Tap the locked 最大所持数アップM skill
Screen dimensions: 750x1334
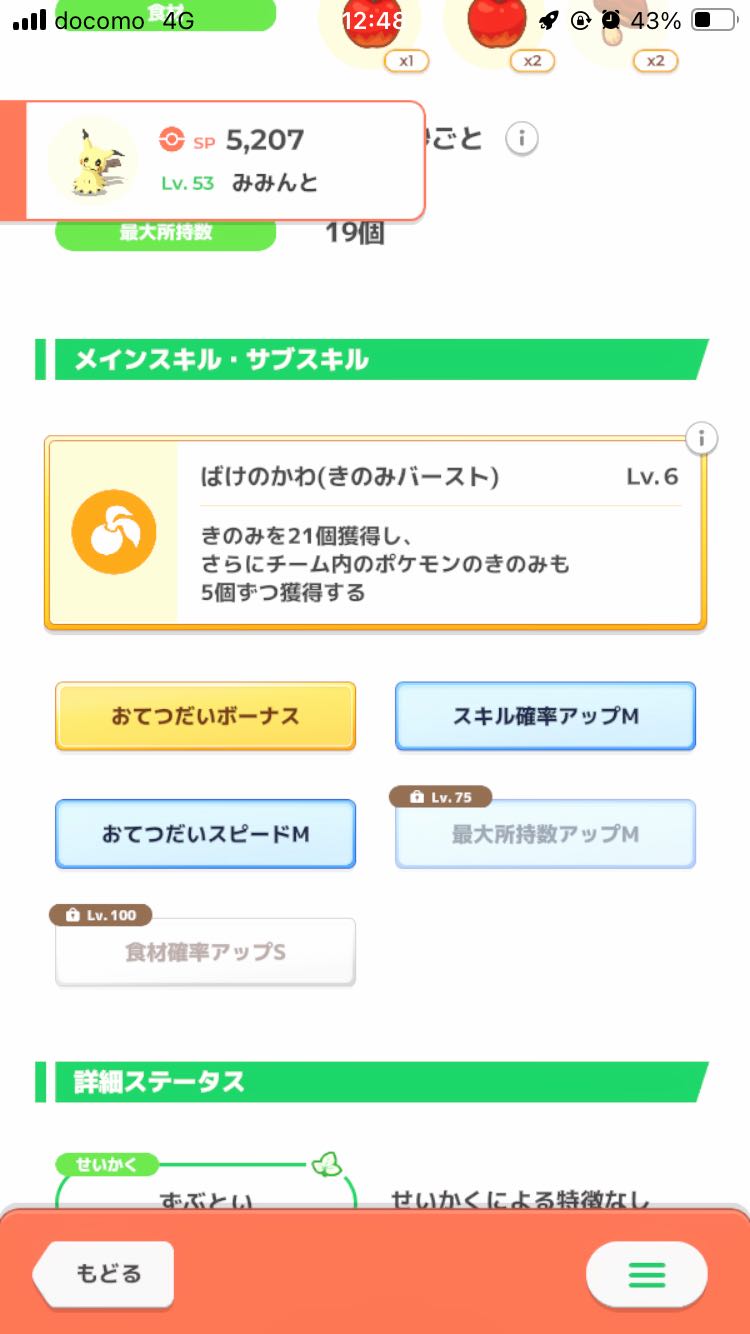545,834
